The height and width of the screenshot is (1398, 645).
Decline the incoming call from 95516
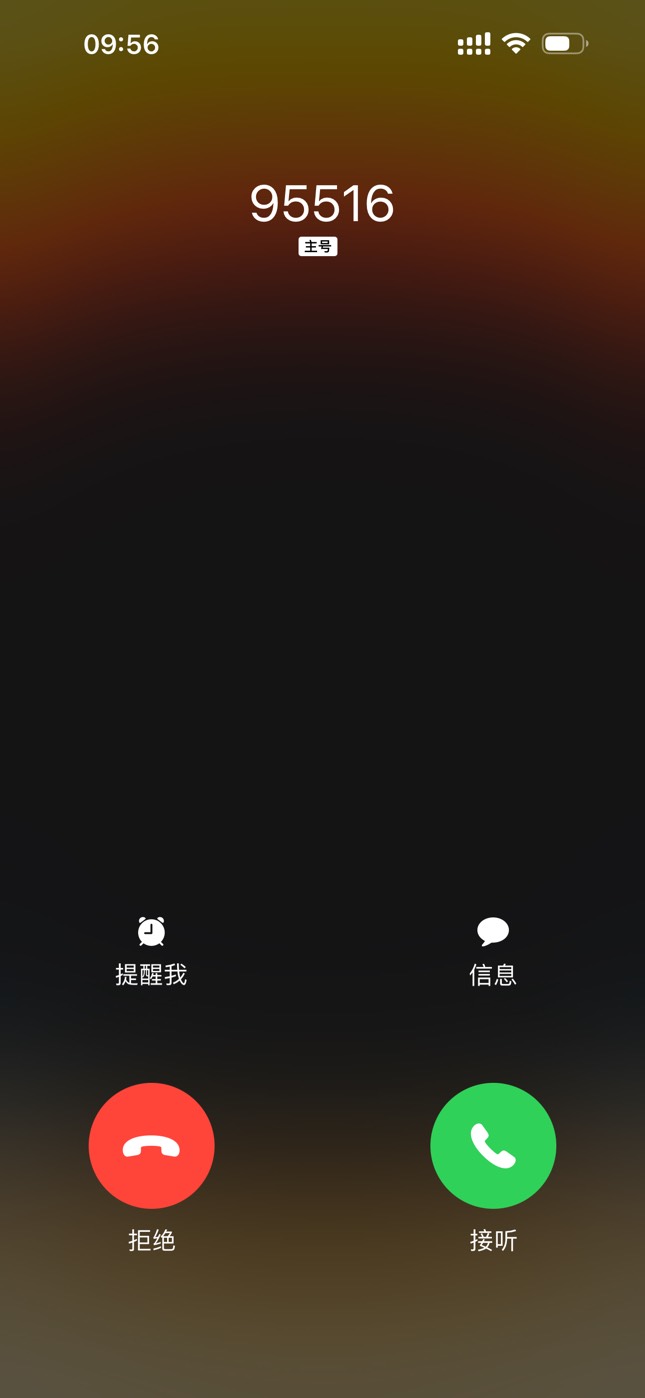(151, 1146)
